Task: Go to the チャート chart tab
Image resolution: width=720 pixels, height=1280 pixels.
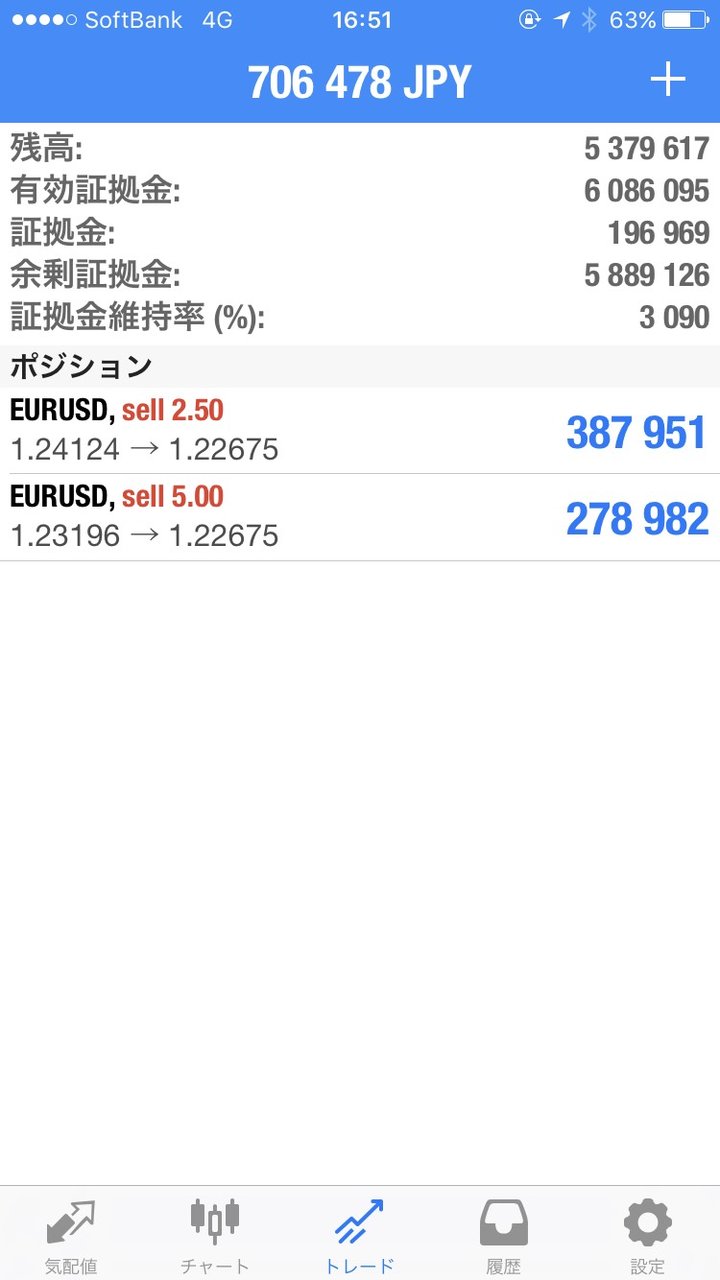Action: (215, 1235)
